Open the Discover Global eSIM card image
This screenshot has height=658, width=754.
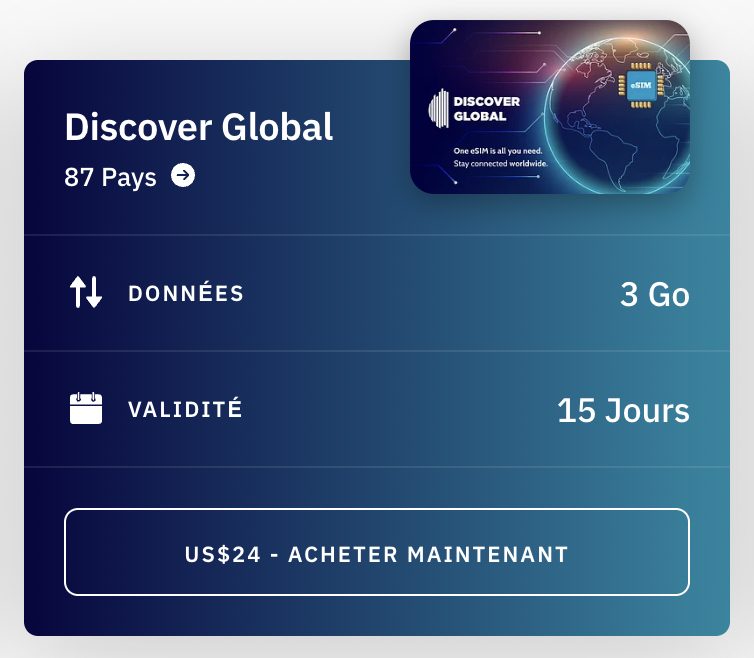[550, 107]
